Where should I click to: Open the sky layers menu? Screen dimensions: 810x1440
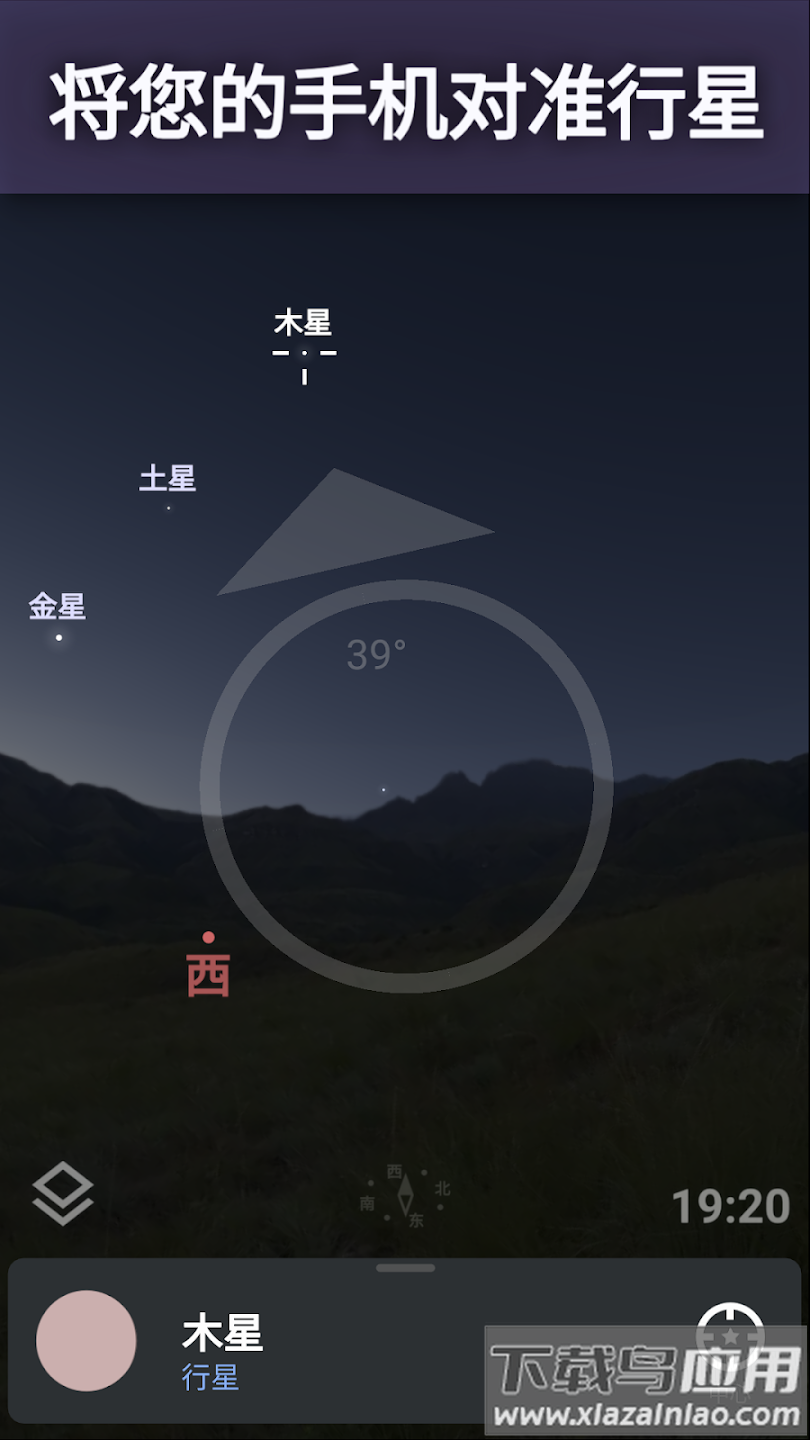63,1193
